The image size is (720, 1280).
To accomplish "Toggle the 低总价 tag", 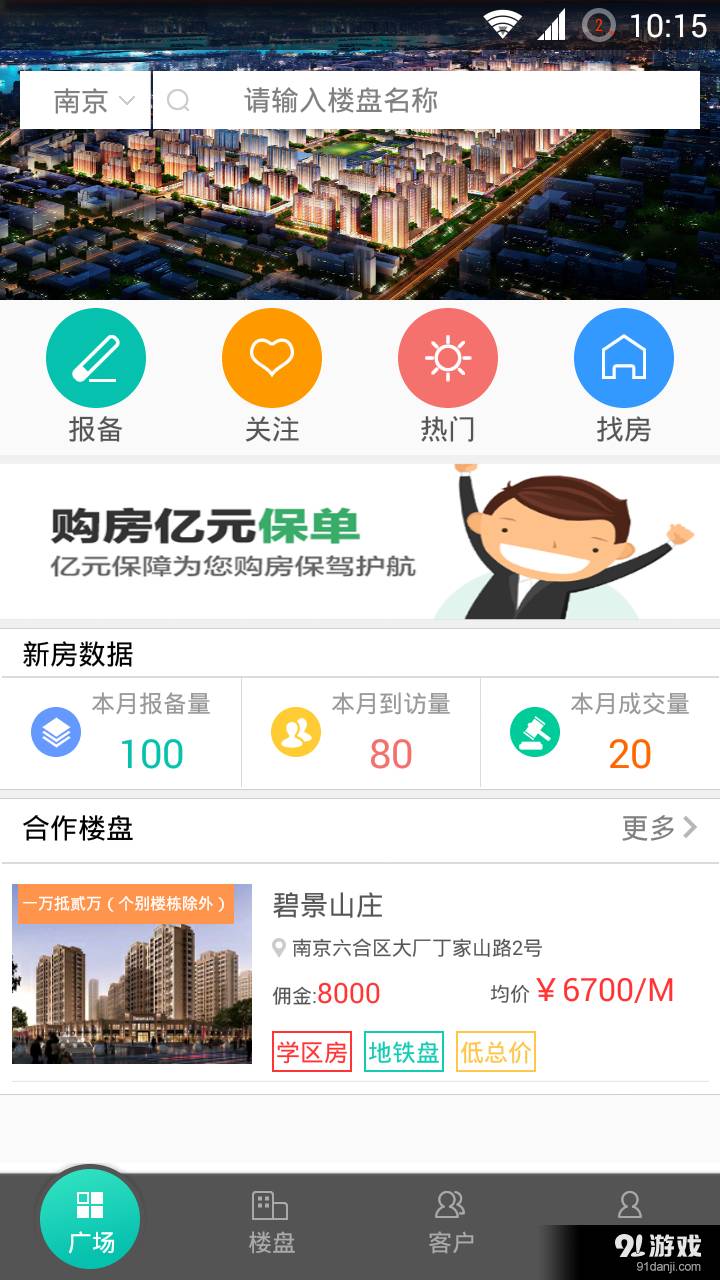I will click(497, 1051).
